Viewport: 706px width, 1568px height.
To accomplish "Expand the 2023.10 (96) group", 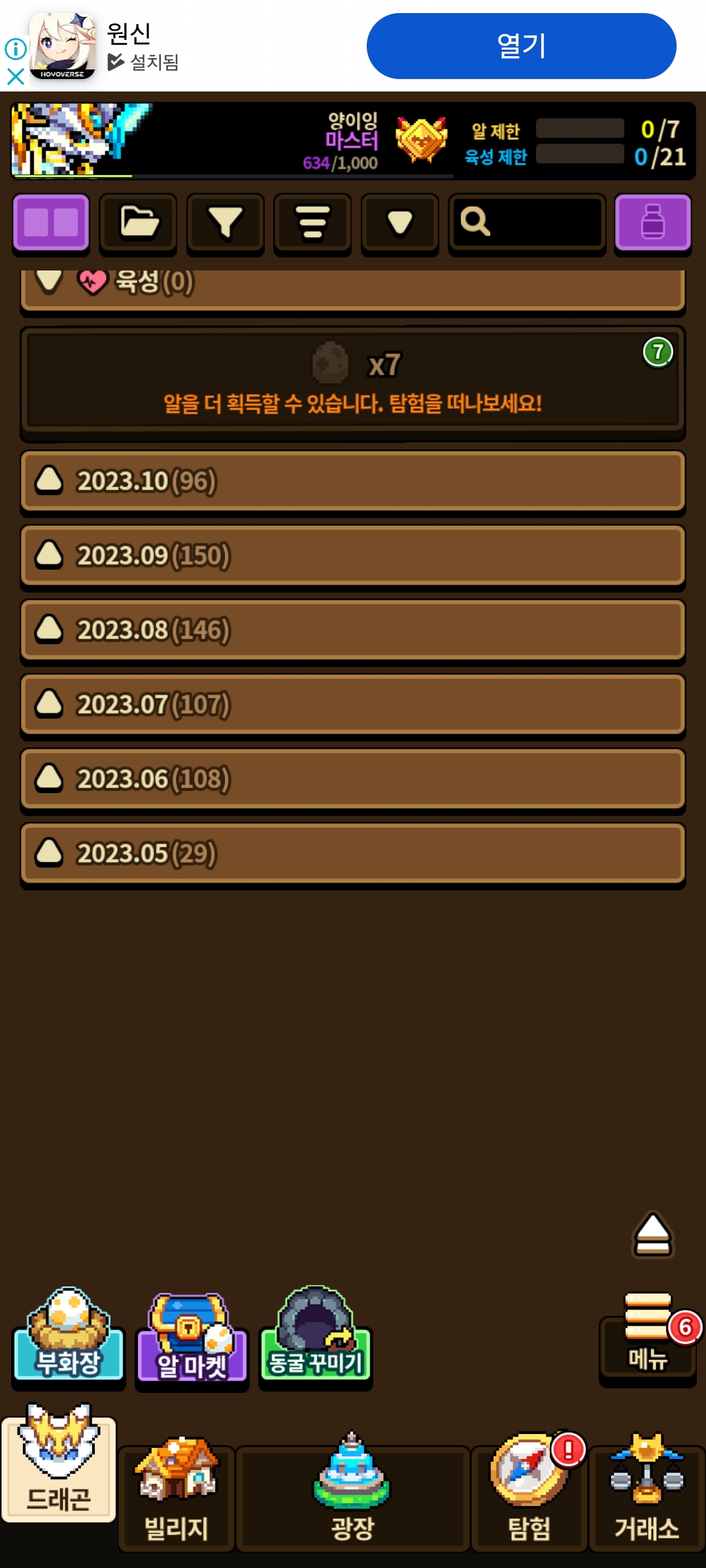I will click(353, 481).
